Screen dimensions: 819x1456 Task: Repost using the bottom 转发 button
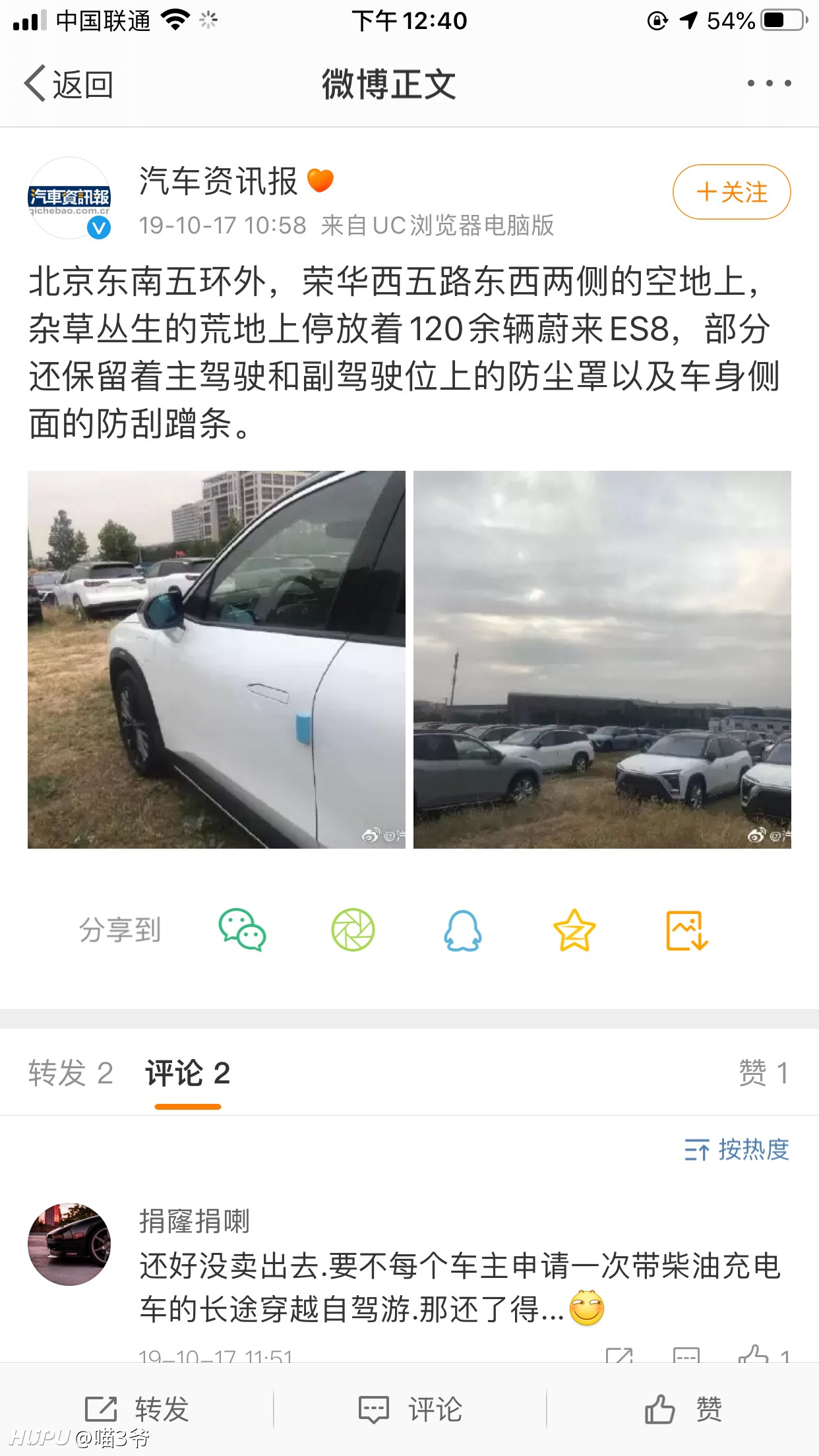pyautogui.click(x=136, y=1410)
